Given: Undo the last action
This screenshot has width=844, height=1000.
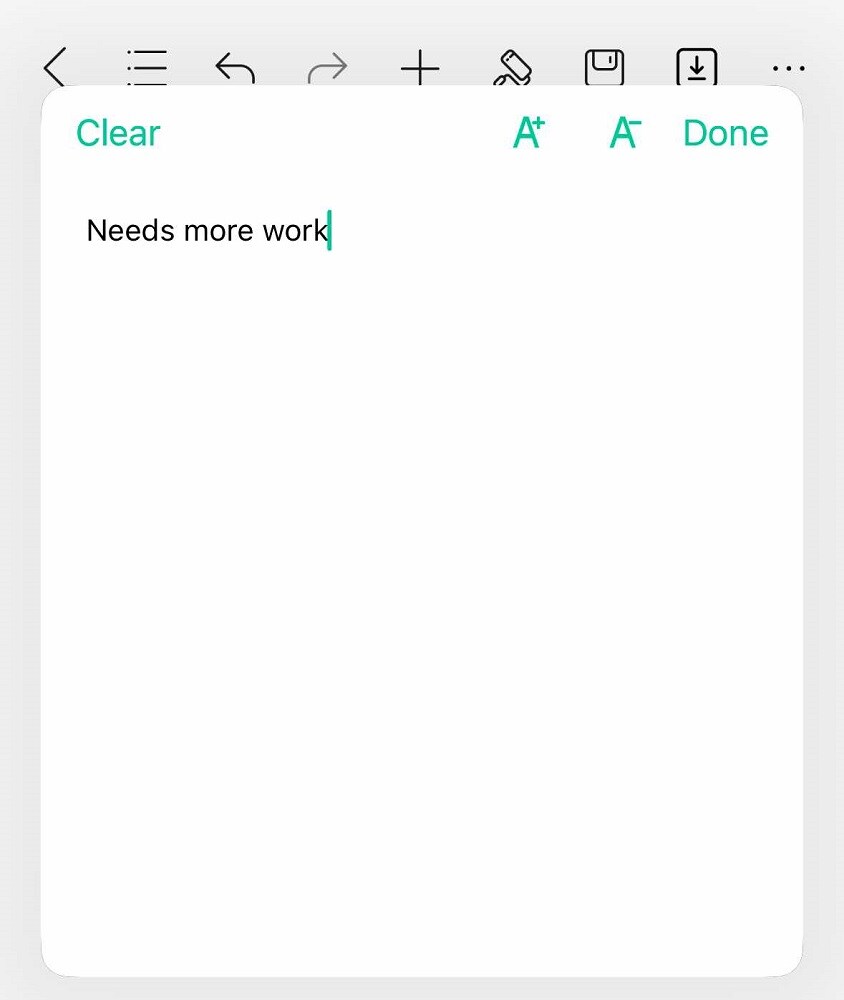Looking at the screenshot, I should point(235,69).
